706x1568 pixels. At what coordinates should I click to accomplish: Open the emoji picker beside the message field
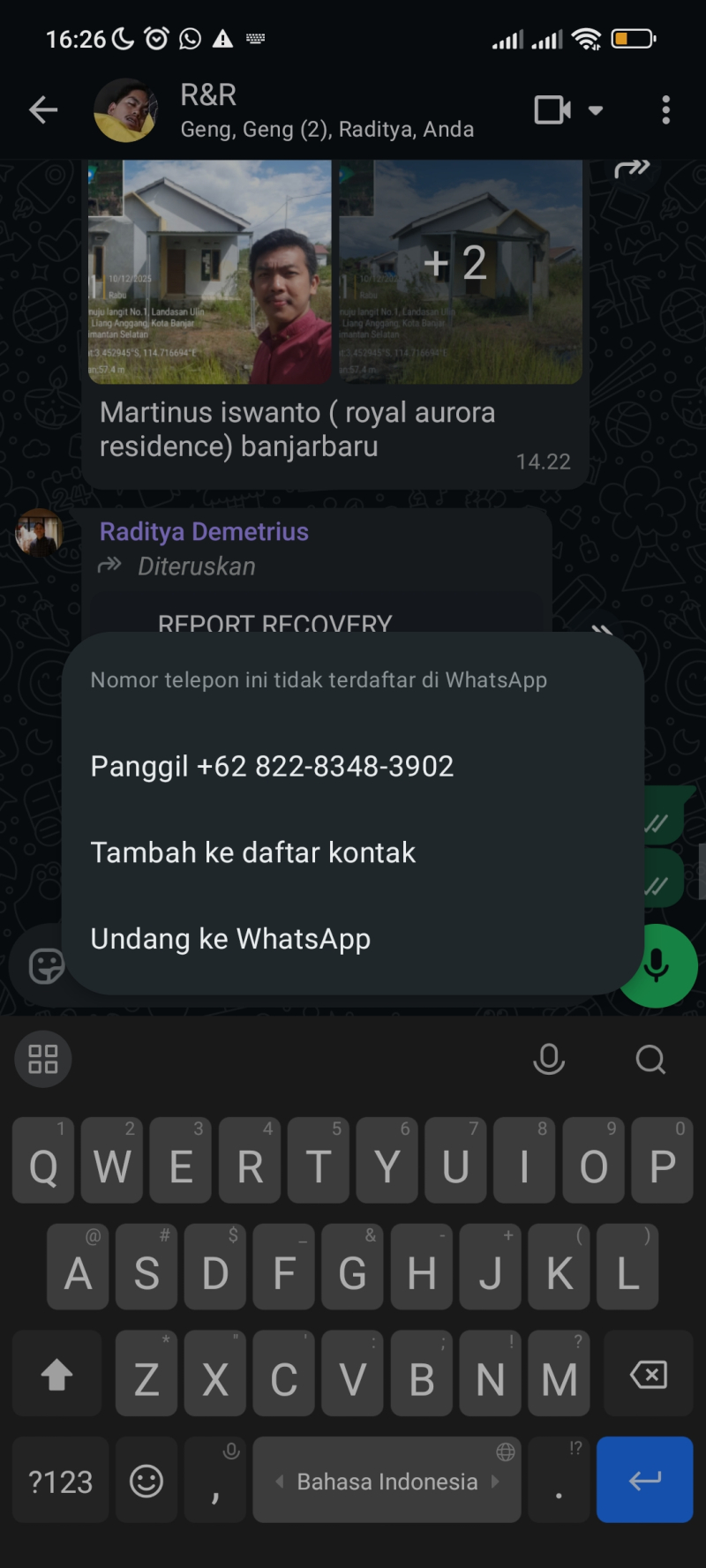(45, 965)
